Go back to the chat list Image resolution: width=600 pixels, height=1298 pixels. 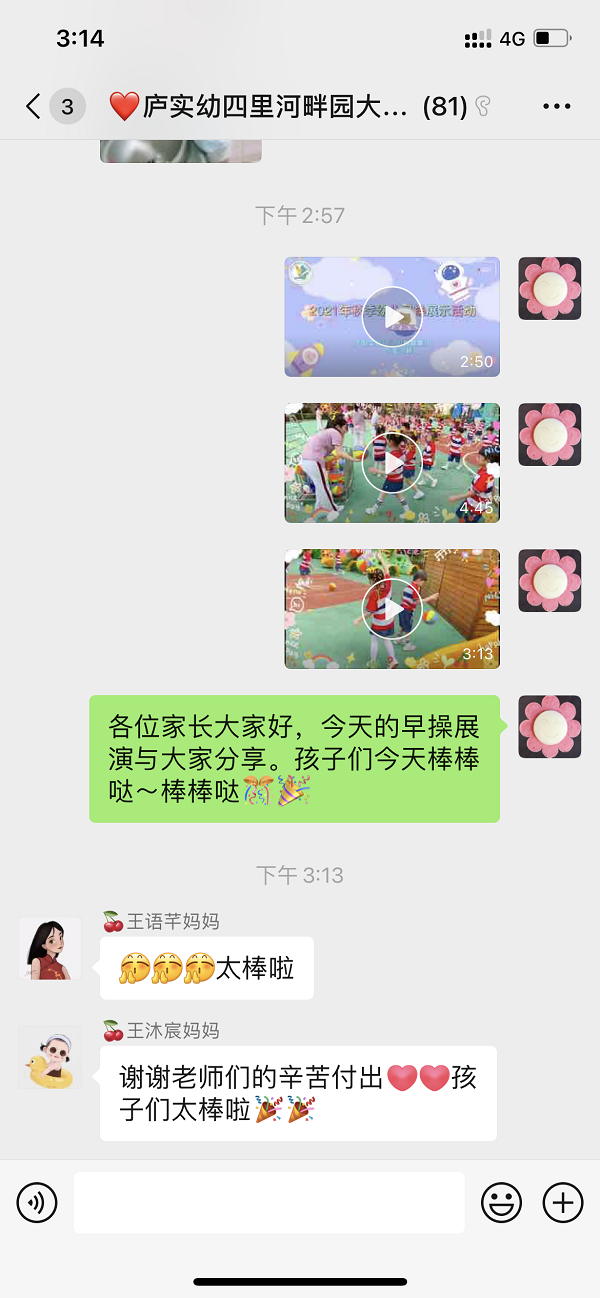coord(34,106)
